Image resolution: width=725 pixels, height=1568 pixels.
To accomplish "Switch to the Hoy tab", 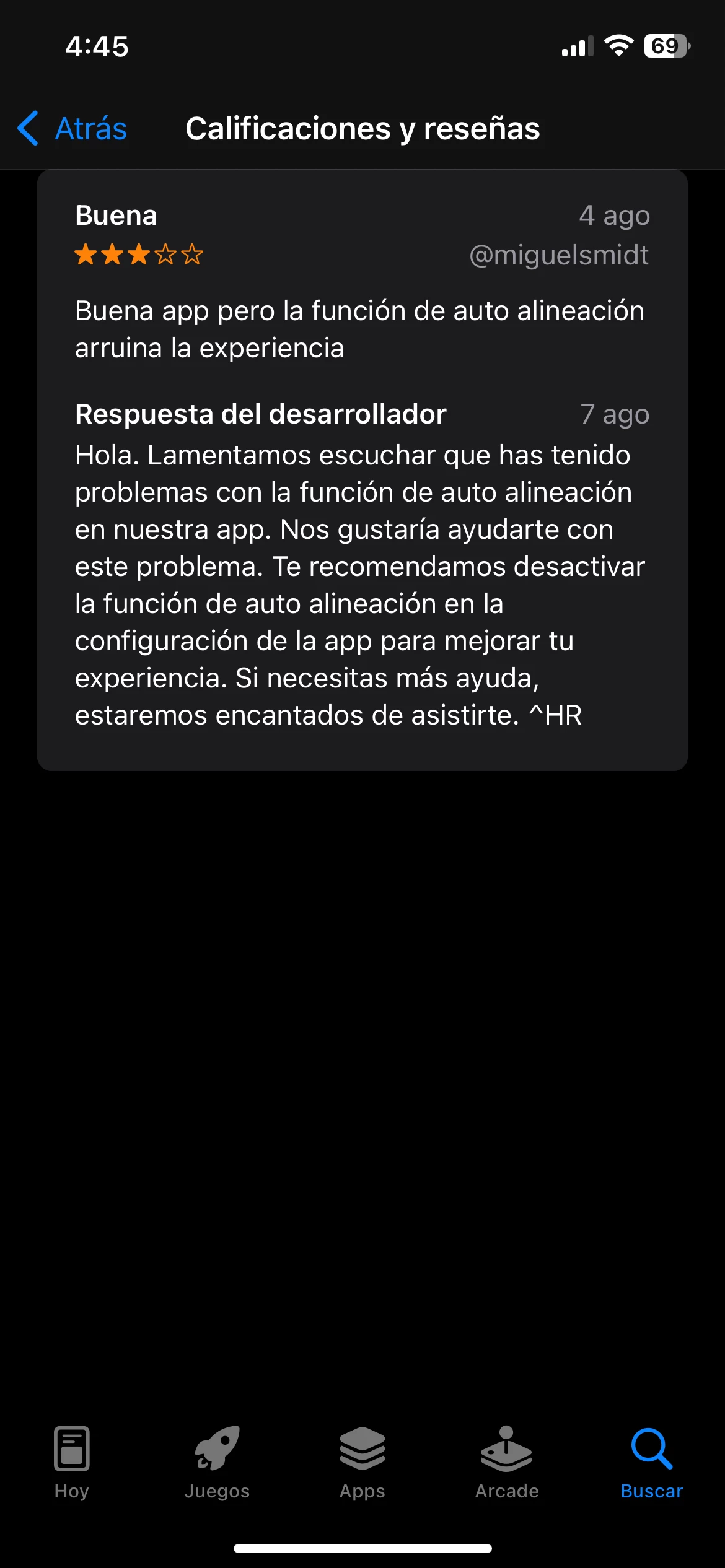I will 72,1461.
